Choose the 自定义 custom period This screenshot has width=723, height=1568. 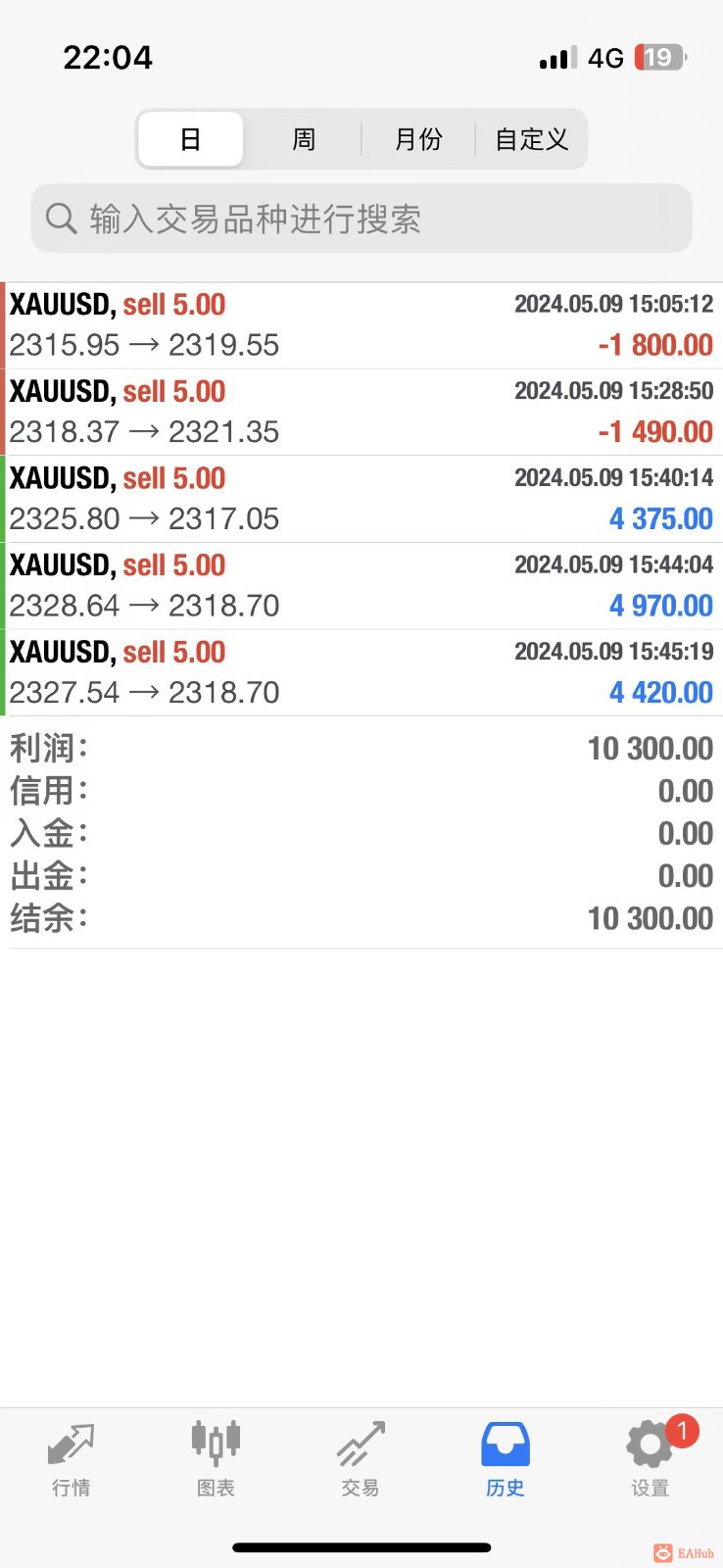[532, 139]
